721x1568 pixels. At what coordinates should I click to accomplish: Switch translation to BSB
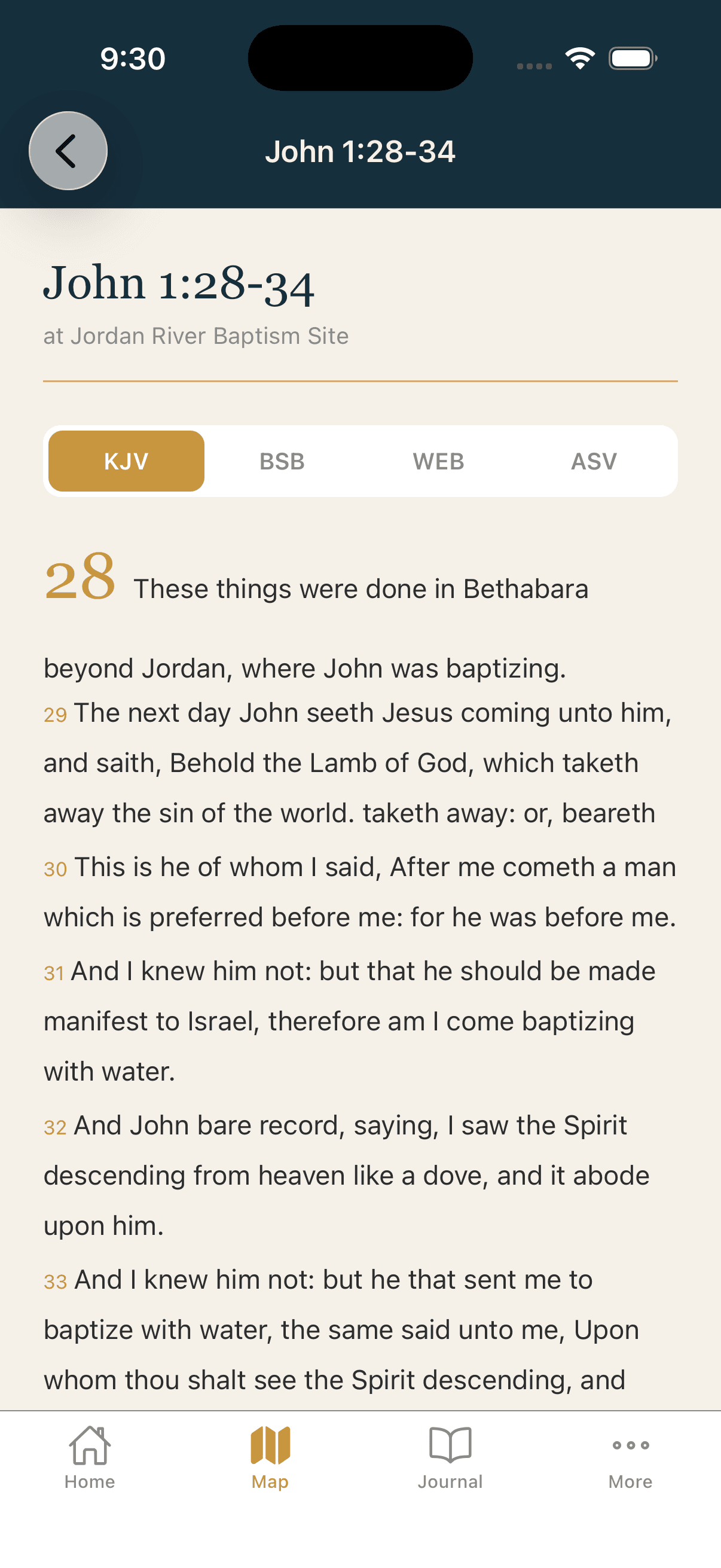point(282,461)
